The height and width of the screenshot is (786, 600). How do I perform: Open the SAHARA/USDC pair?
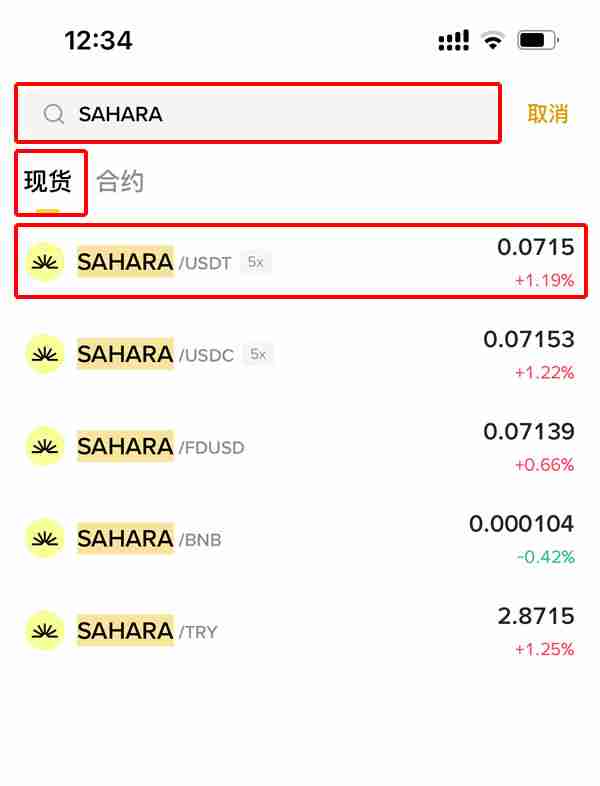300,354
